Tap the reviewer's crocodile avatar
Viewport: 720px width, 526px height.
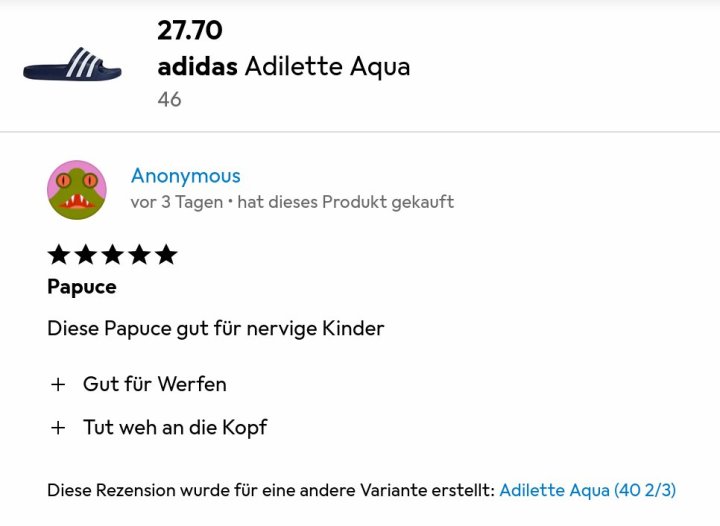point(76,189)
